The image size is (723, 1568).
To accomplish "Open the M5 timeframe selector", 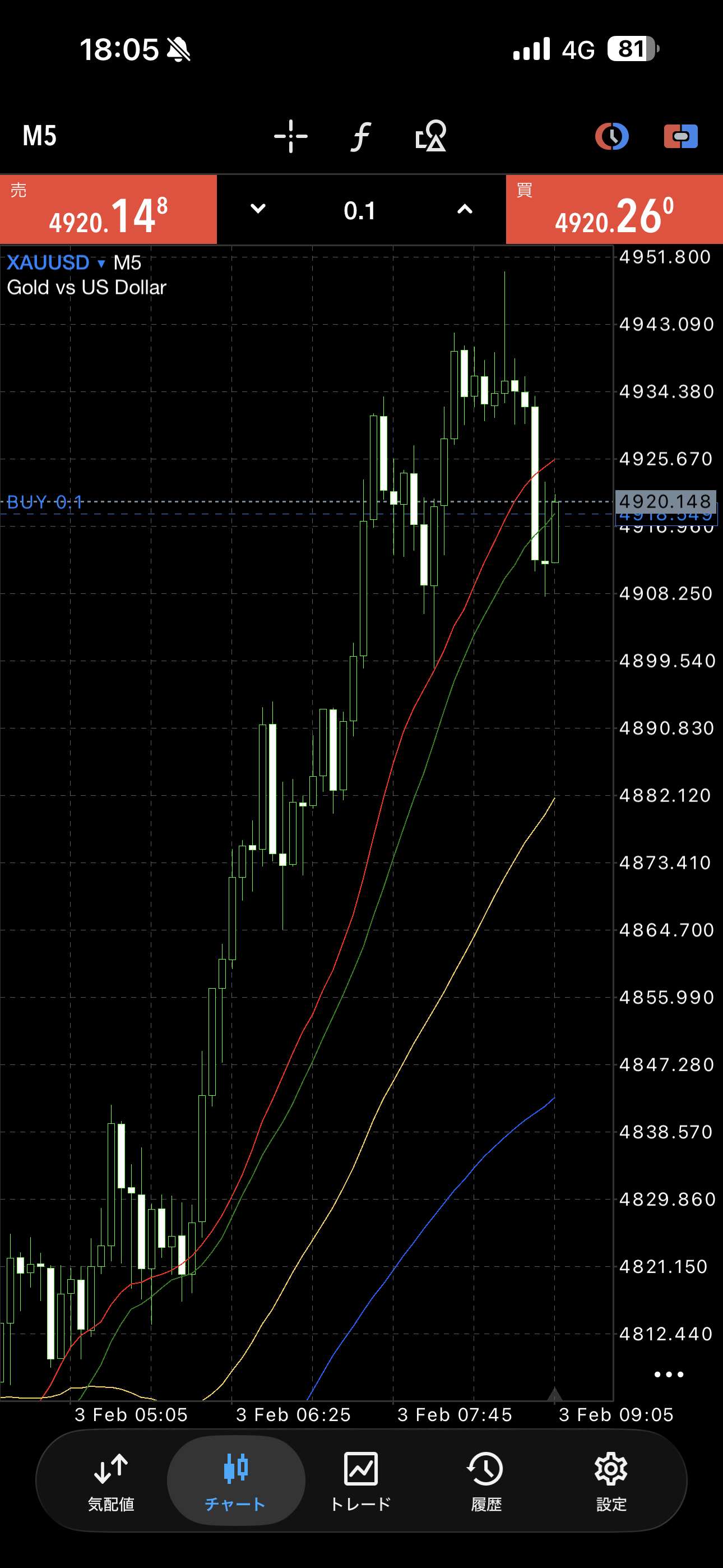I will pyautogui.click(x=40, y=136).
